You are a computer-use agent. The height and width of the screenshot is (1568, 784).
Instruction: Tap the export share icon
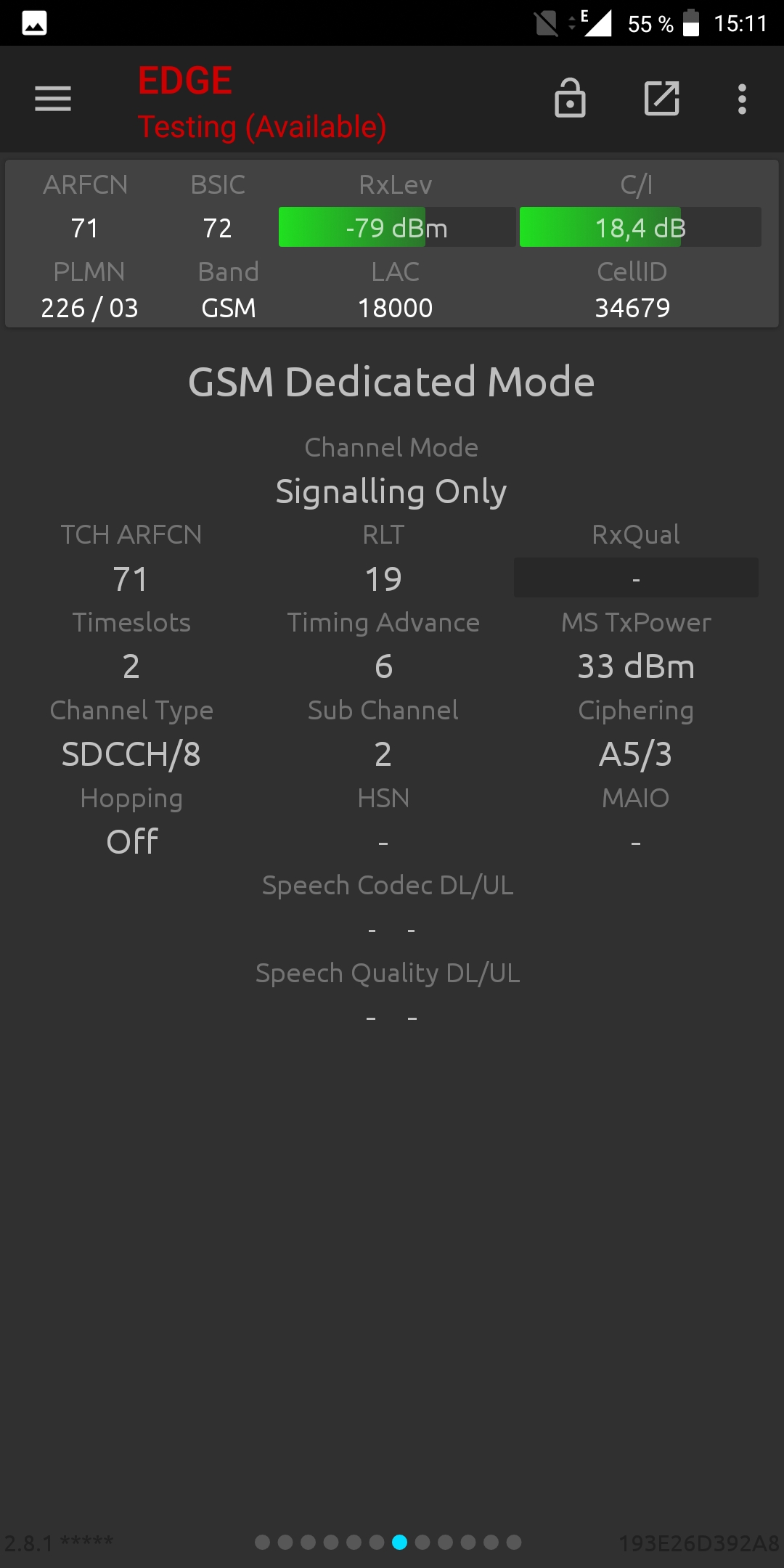pos(662,98)
